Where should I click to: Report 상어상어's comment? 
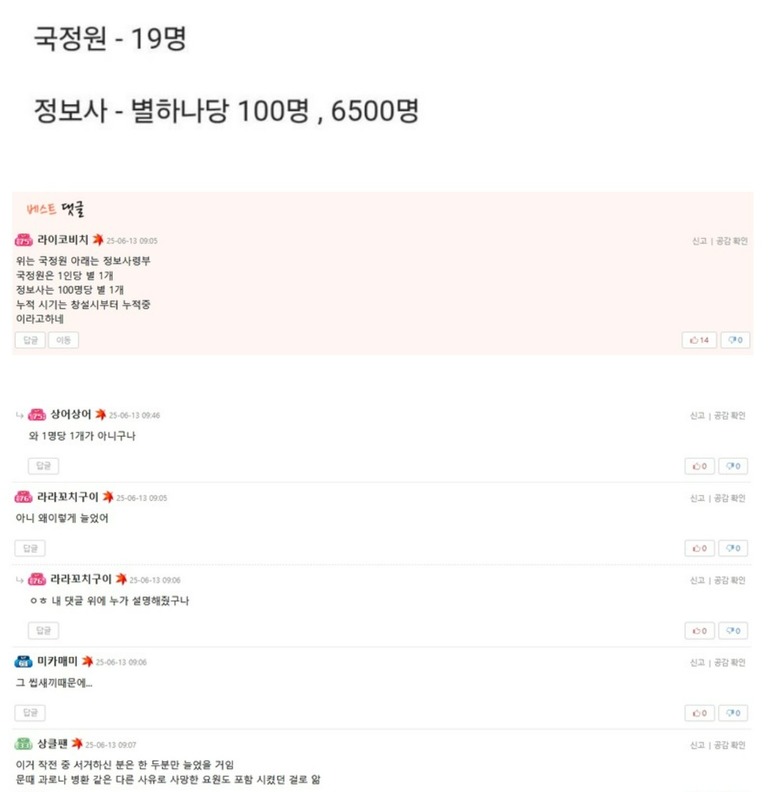coord(698,415)
